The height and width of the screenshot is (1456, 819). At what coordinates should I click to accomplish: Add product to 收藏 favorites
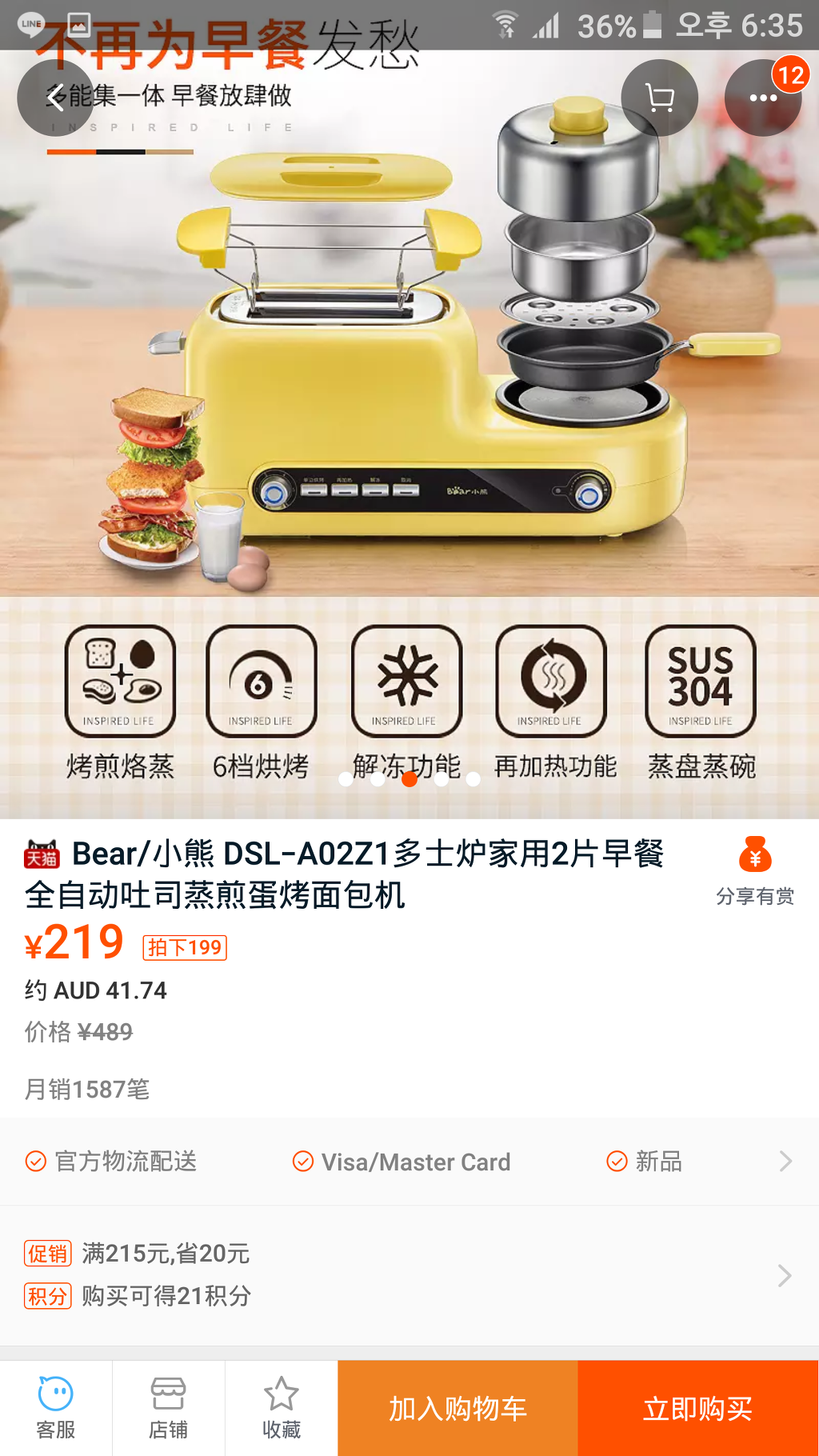(282, 1408)
